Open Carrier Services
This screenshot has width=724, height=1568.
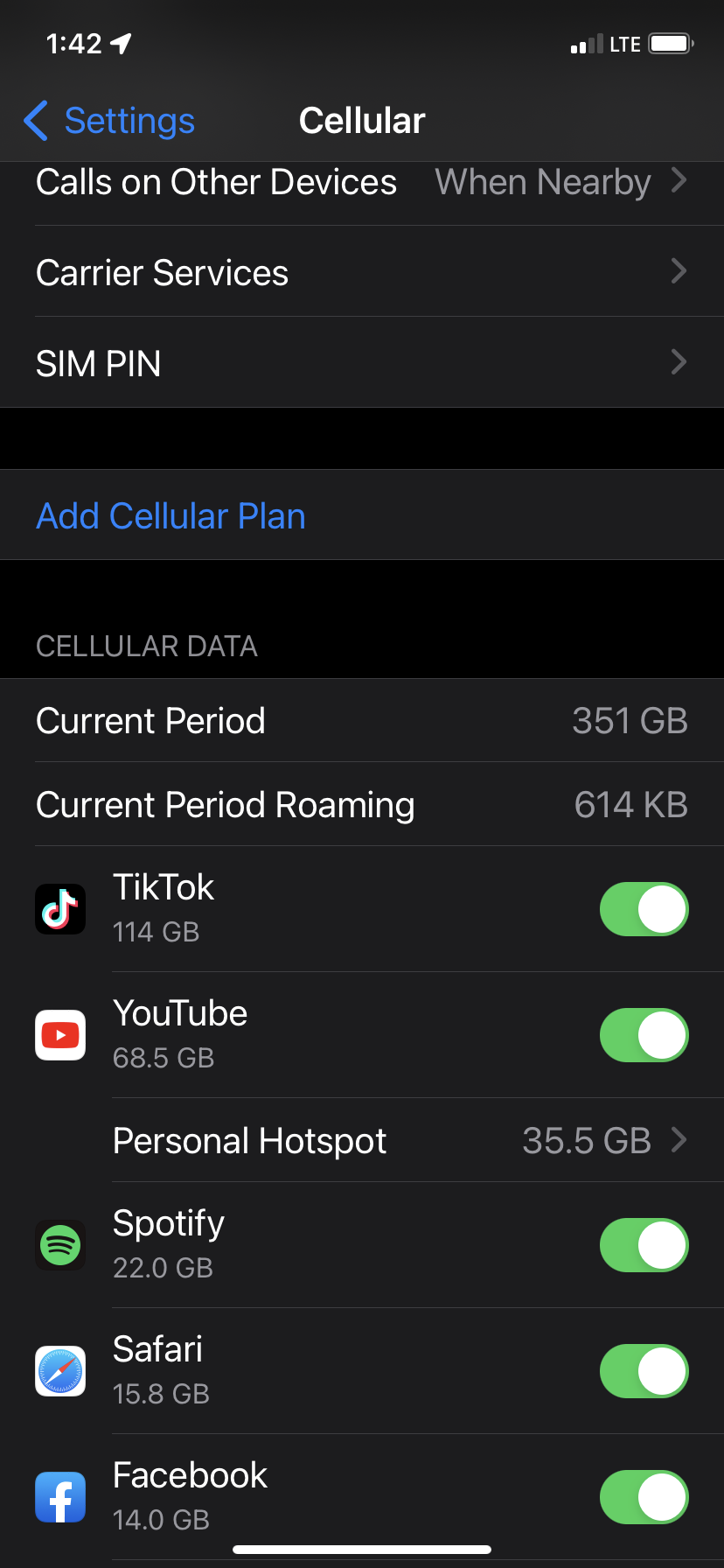361,272
